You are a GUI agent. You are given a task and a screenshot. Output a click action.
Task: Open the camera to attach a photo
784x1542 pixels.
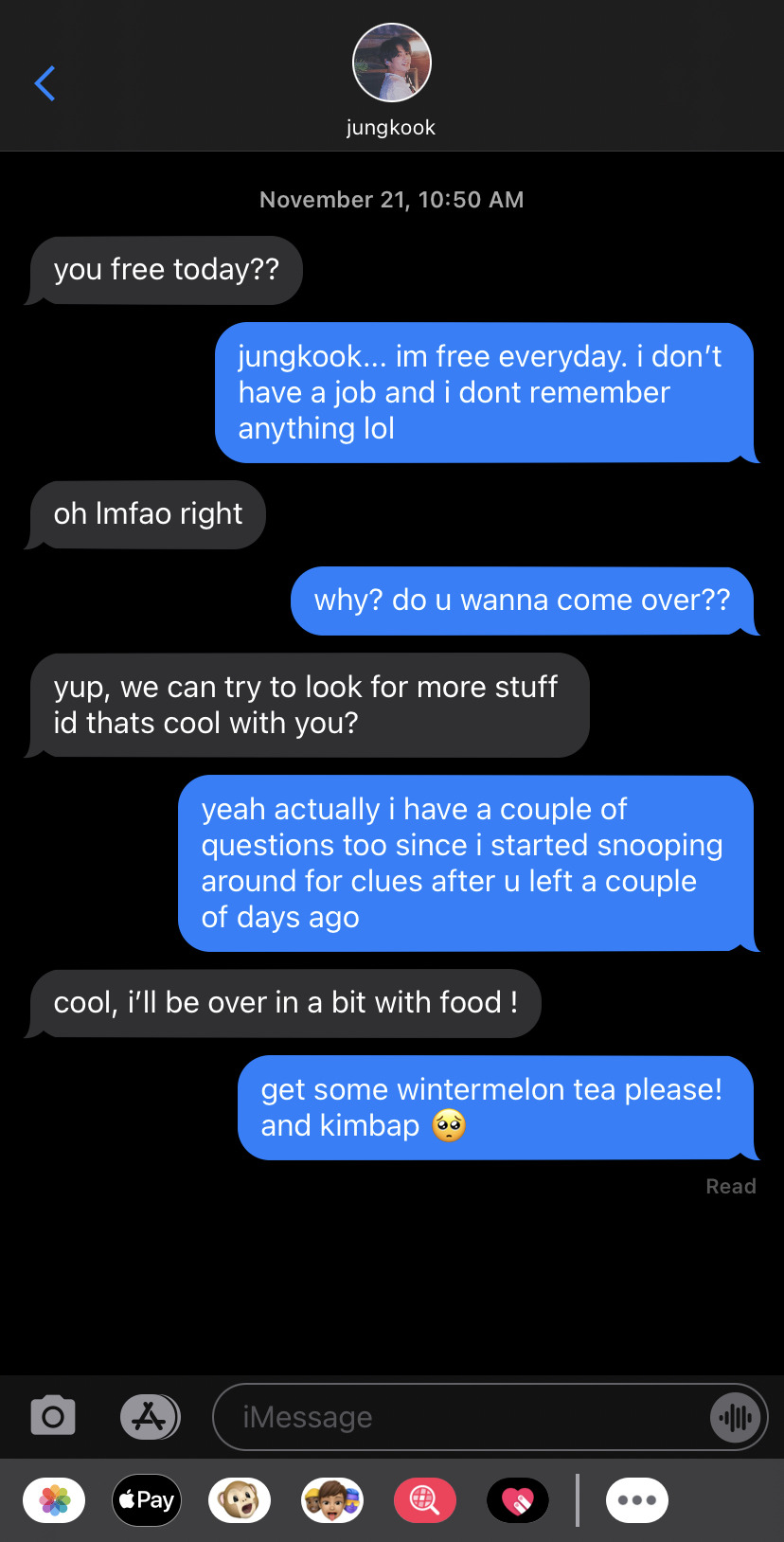[x=53, y=1417]
